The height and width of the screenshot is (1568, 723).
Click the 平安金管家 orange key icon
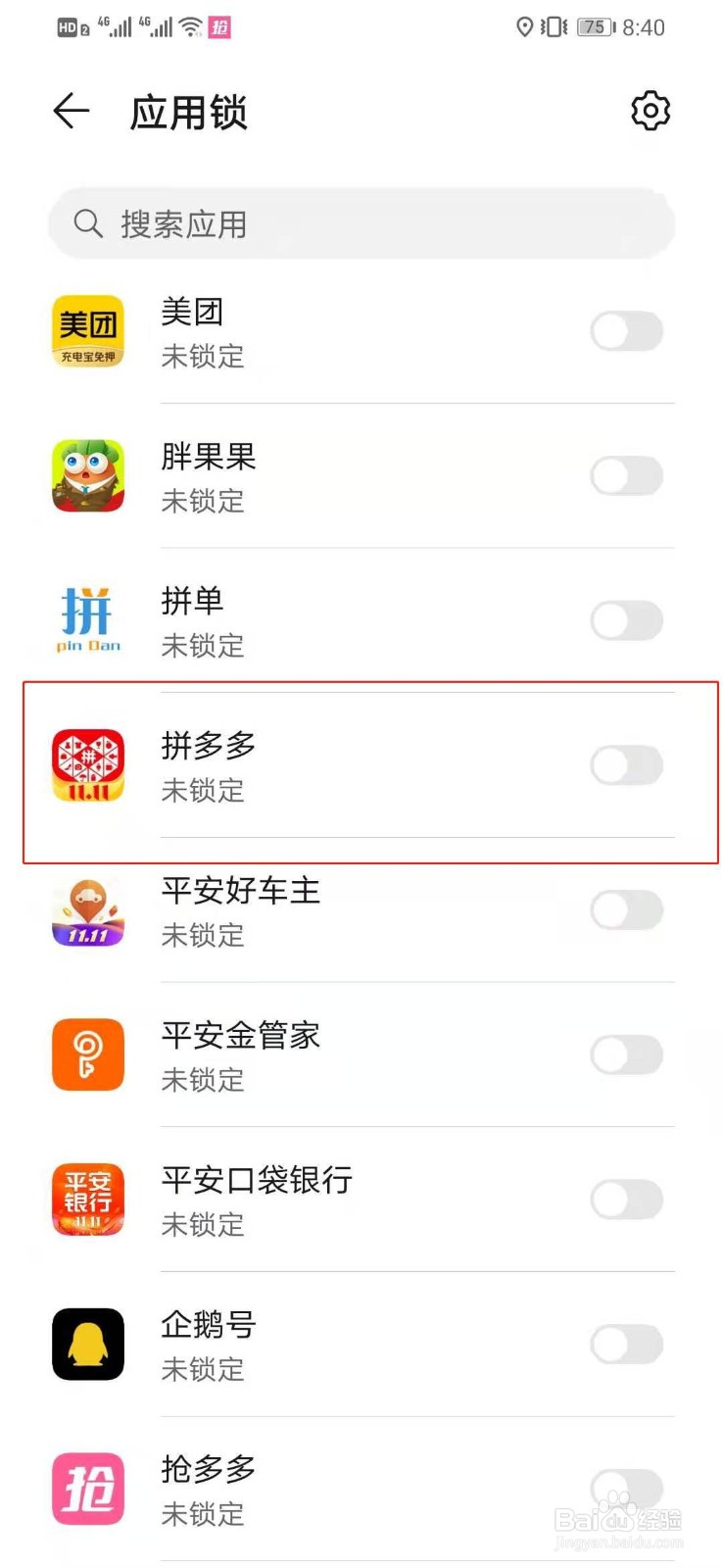pyautogui.click(x=87, y=1054)
